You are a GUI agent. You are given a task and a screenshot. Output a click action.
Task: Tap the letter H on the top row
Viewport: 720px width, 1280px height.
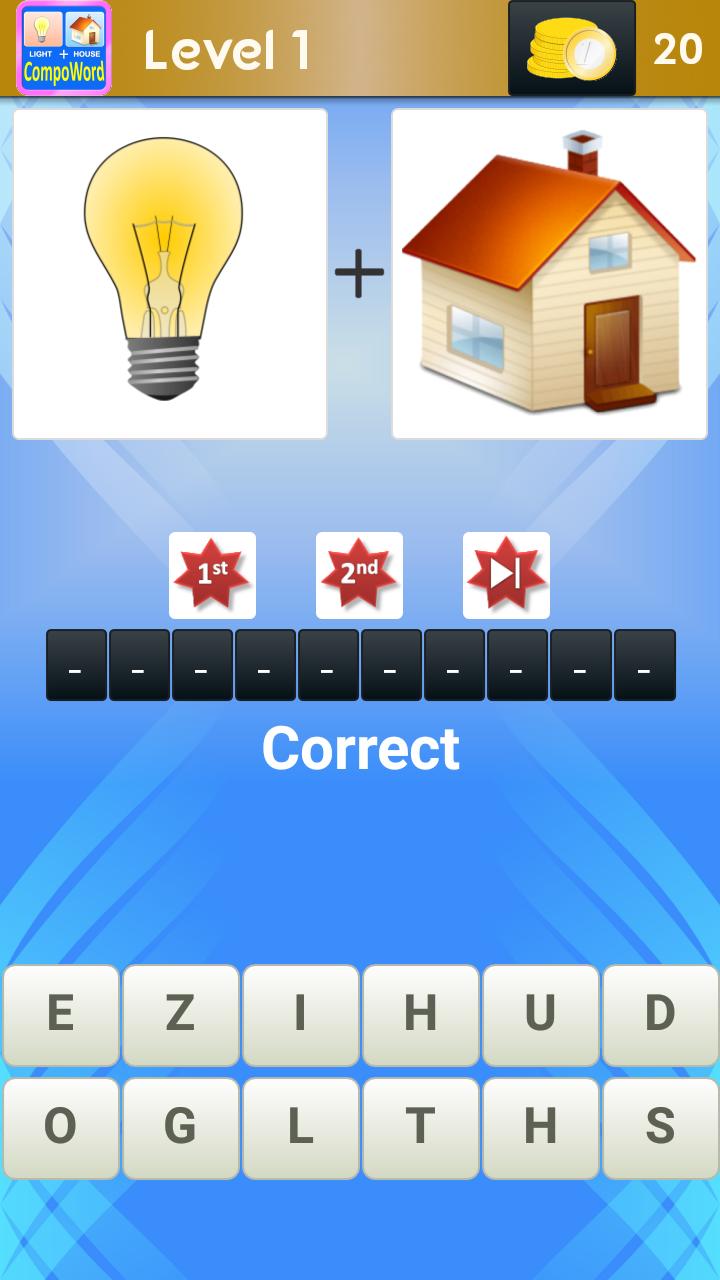tap(421, 1015)
